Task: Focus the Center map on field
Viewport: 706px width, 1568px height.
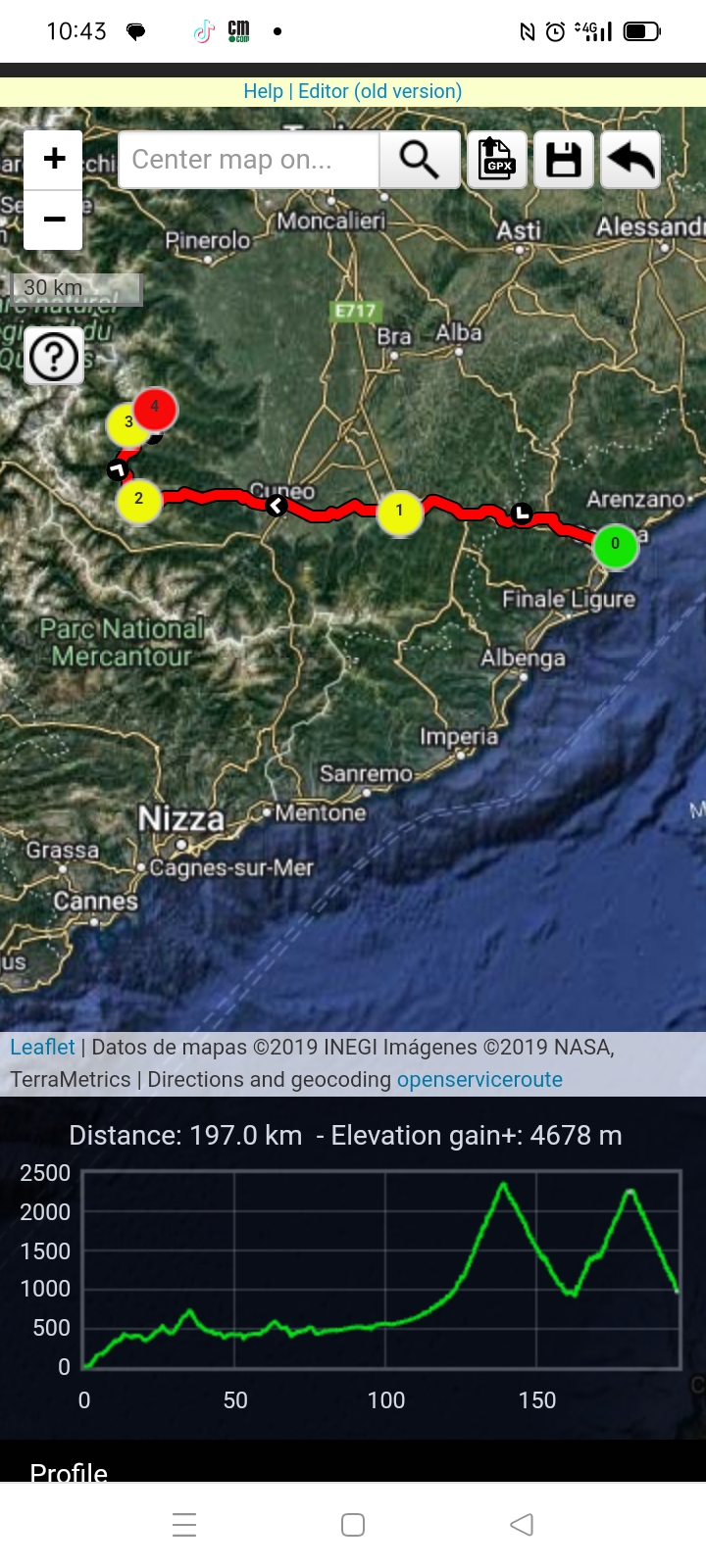Action: coord(248,160)
